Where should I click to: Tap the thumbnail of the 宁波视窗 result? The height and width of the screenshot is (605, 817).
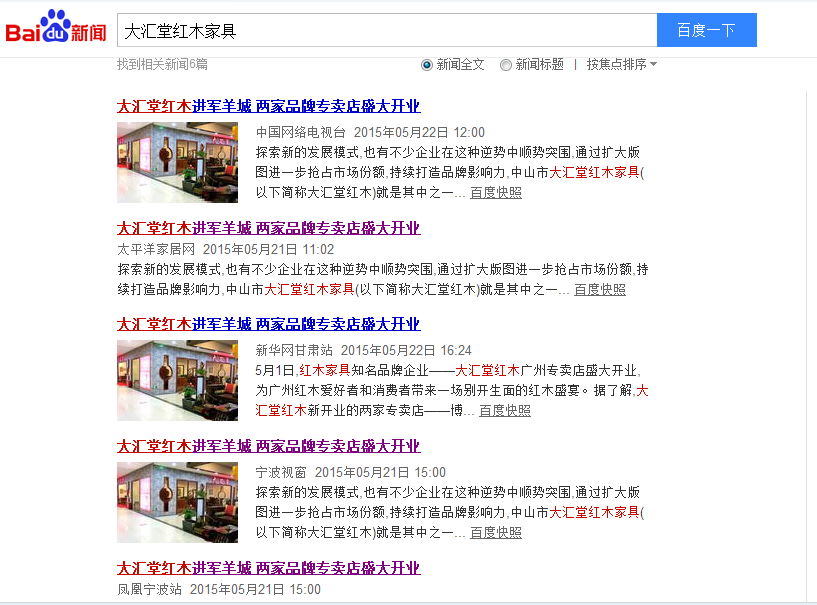[177, 502]
